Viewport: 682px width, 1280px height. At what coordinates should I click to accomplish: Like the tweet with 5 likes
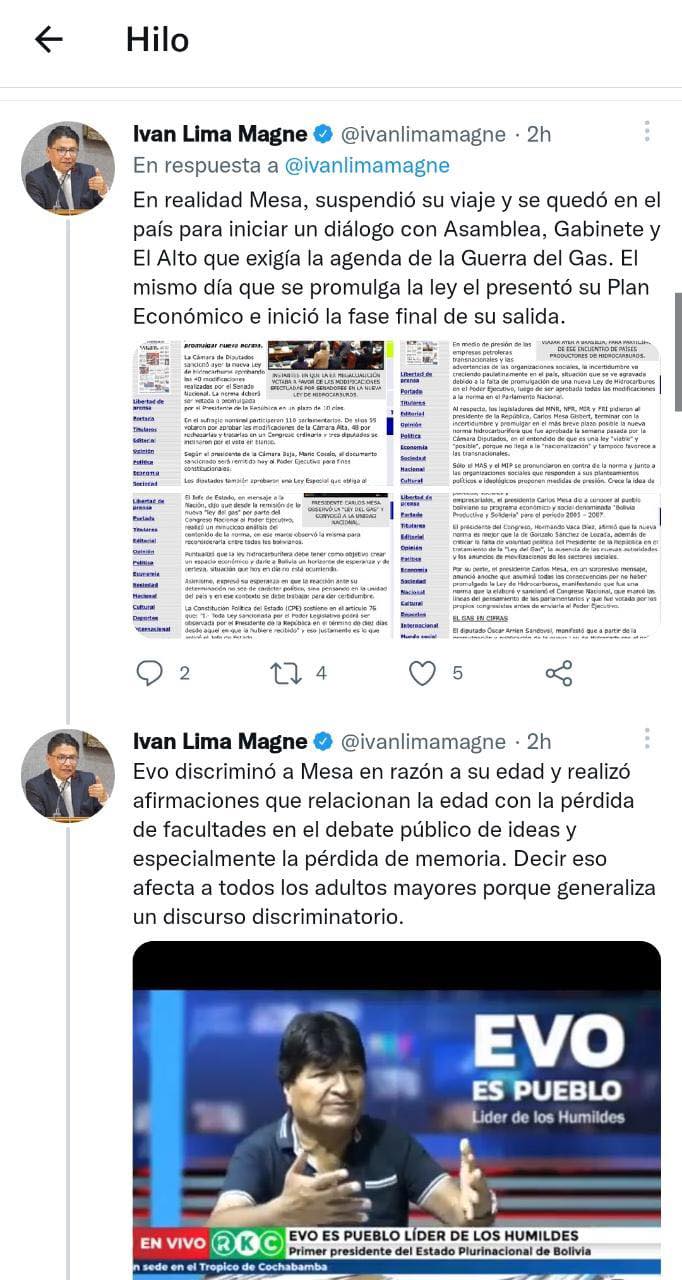423,673
